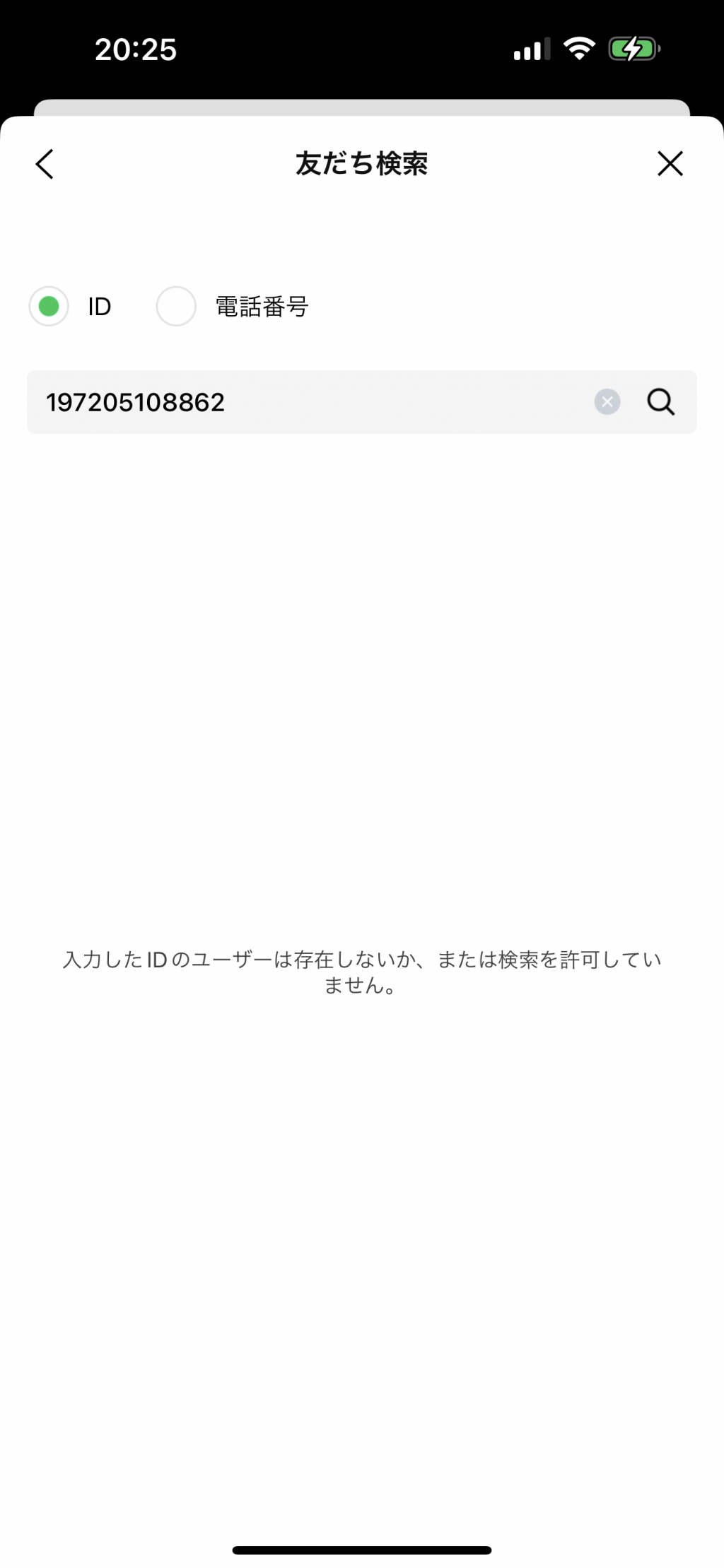Close the 友だち検索 sheet
This screenshot has width=724, height=1568.
(x=670, y=163)
